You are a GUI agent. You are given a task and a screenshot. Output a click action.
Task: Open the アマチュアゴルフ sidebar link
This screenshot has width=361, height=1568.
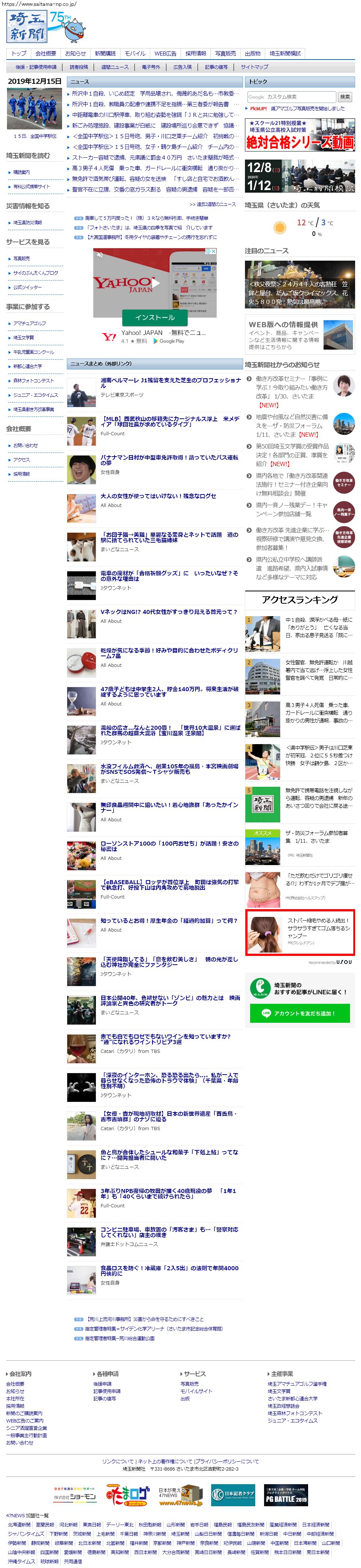coord(29,323)
